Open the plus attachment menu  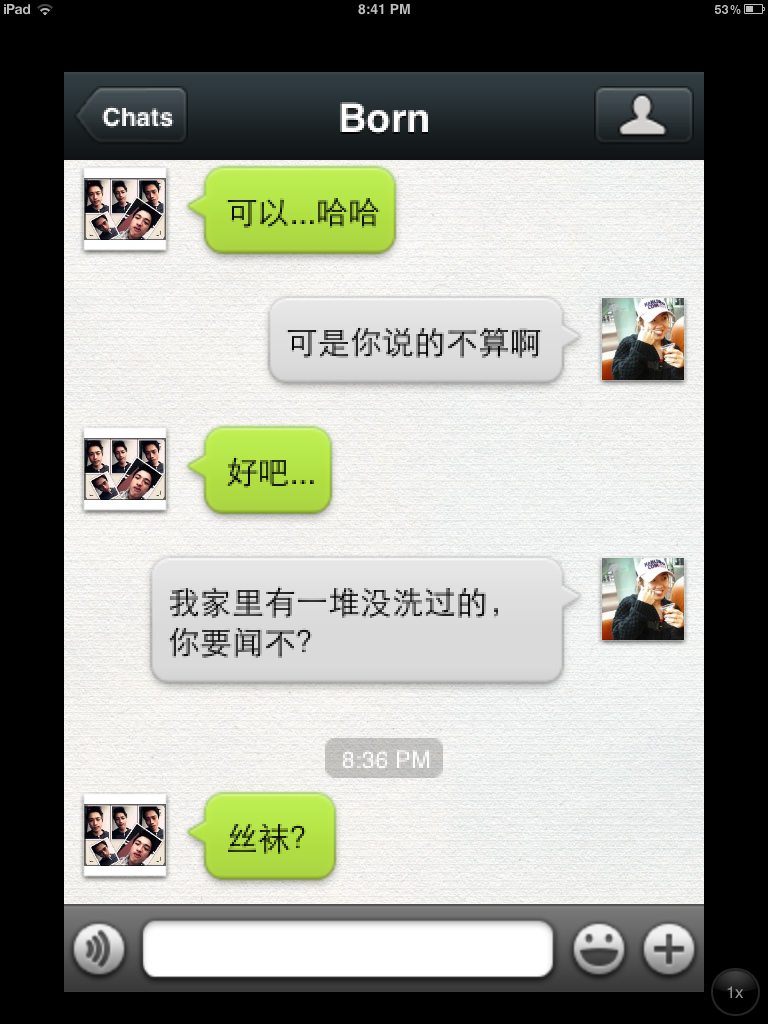(668, 948)
